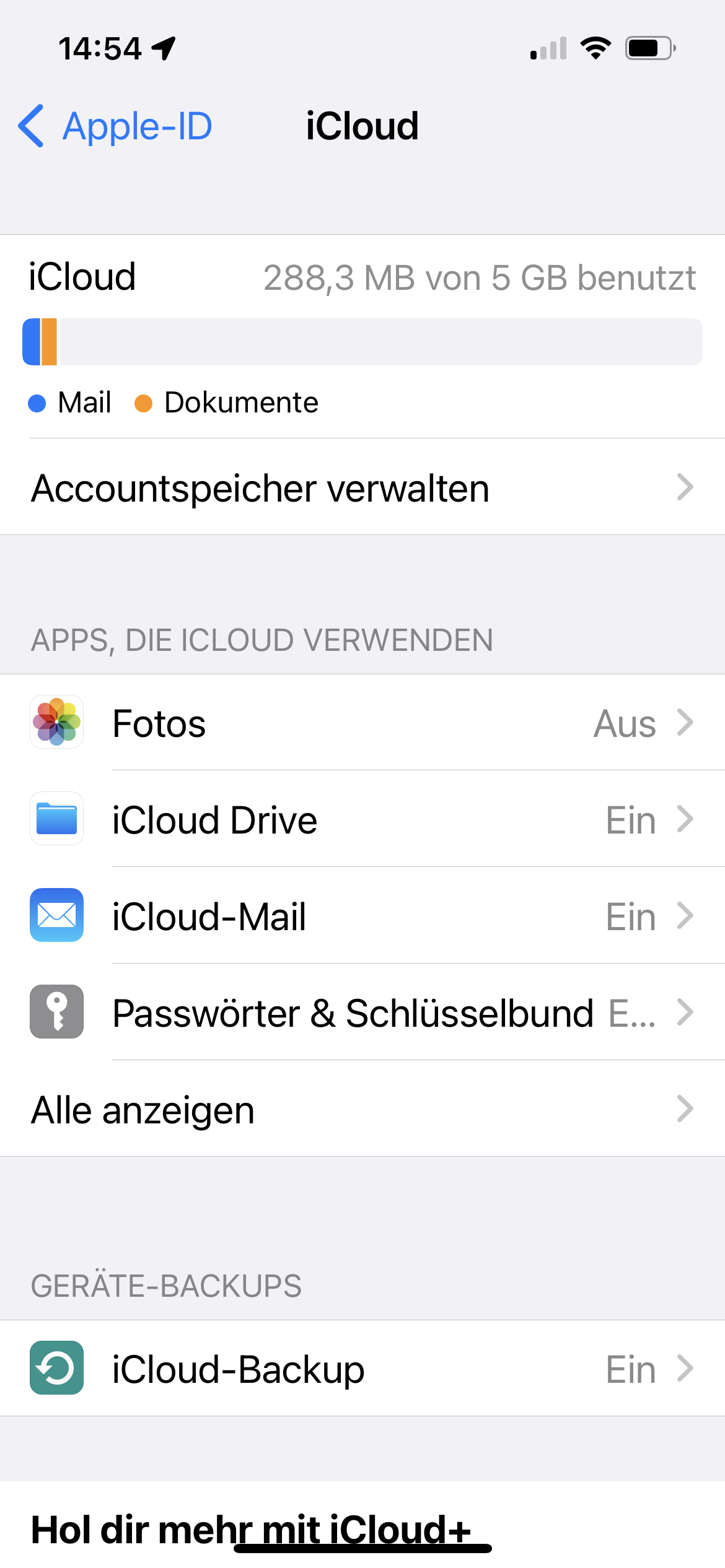Open Passwörter & Schlüsselbund settings
Screen dimensions: 725x1568
click(362, 1013)
